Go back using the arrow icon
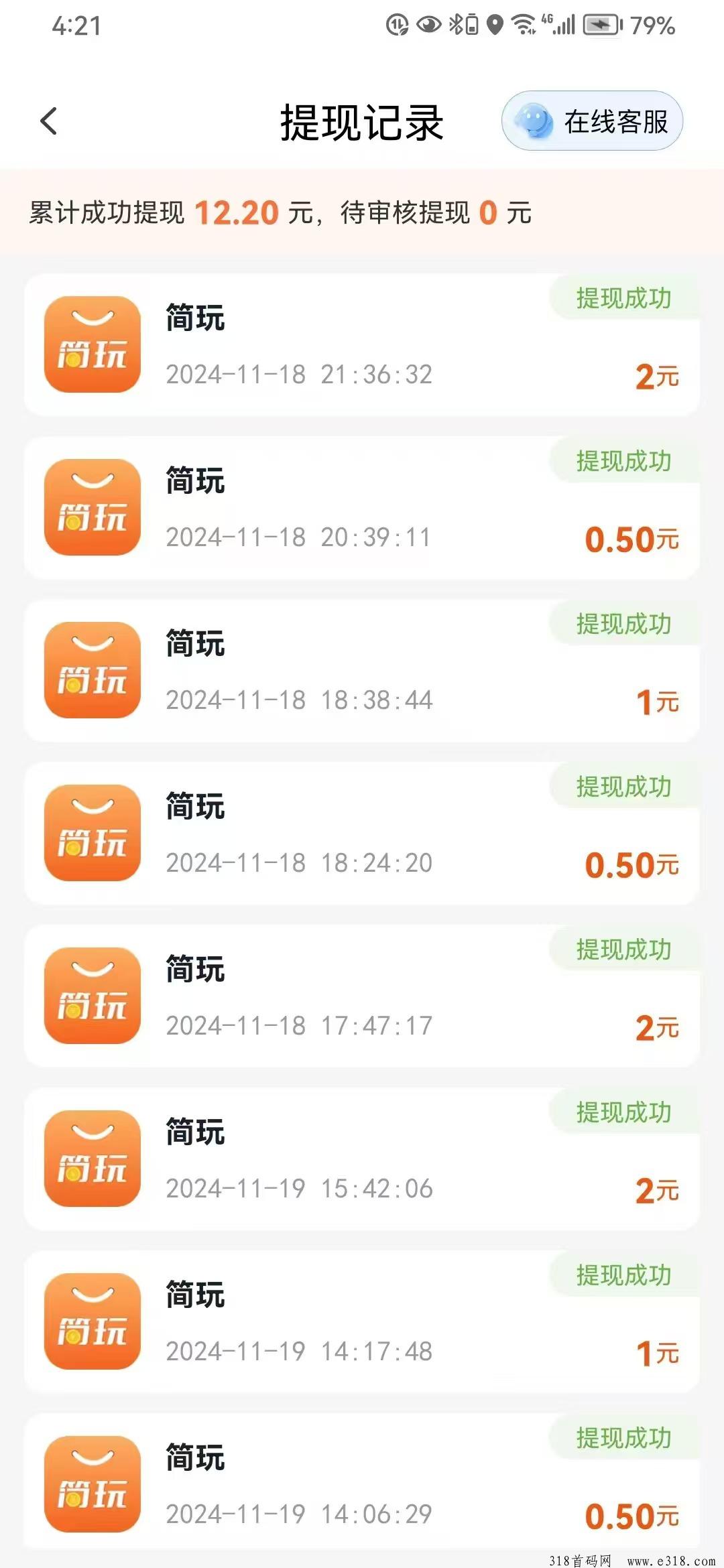This screenshot has width=724, height=1568. point(49,121)
